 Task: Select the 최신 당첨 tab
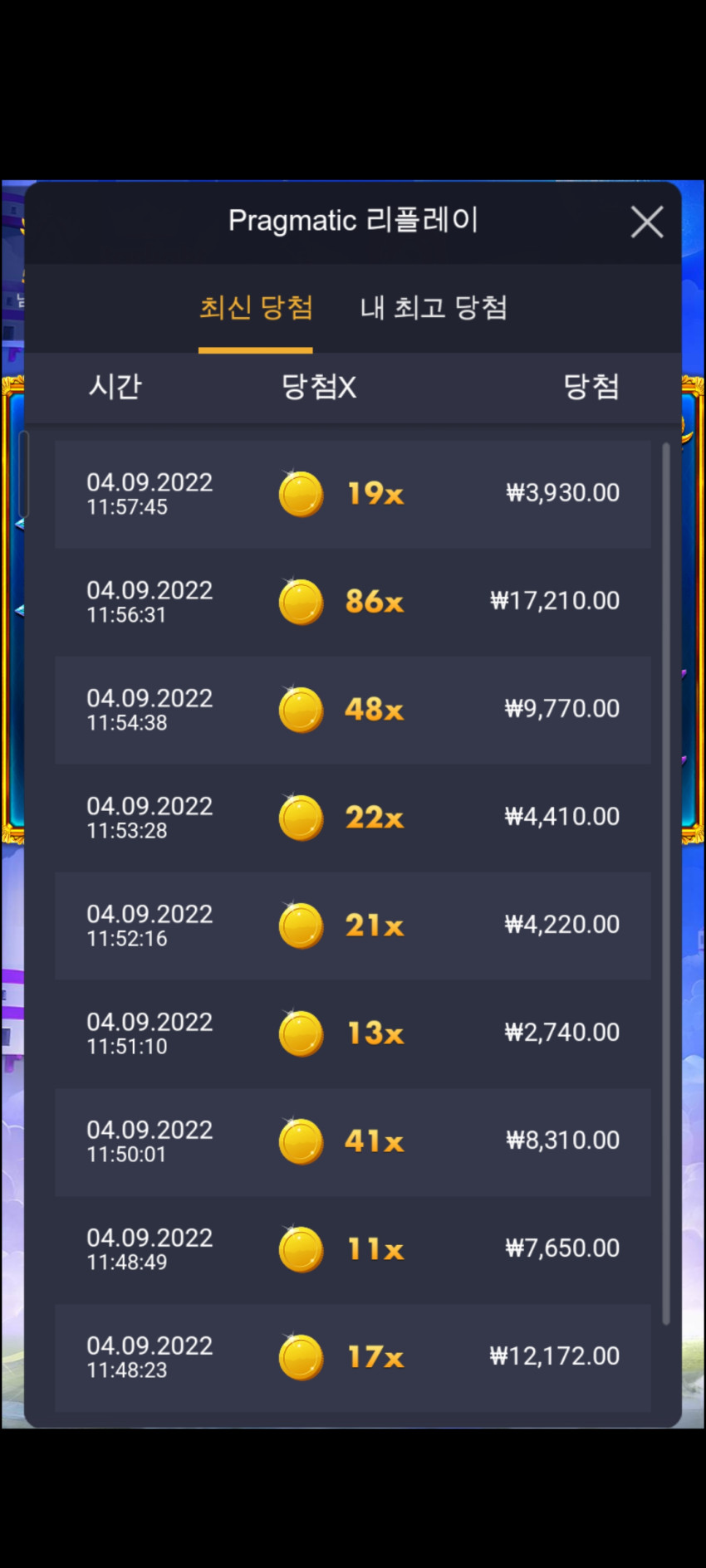tap(256, 308)
